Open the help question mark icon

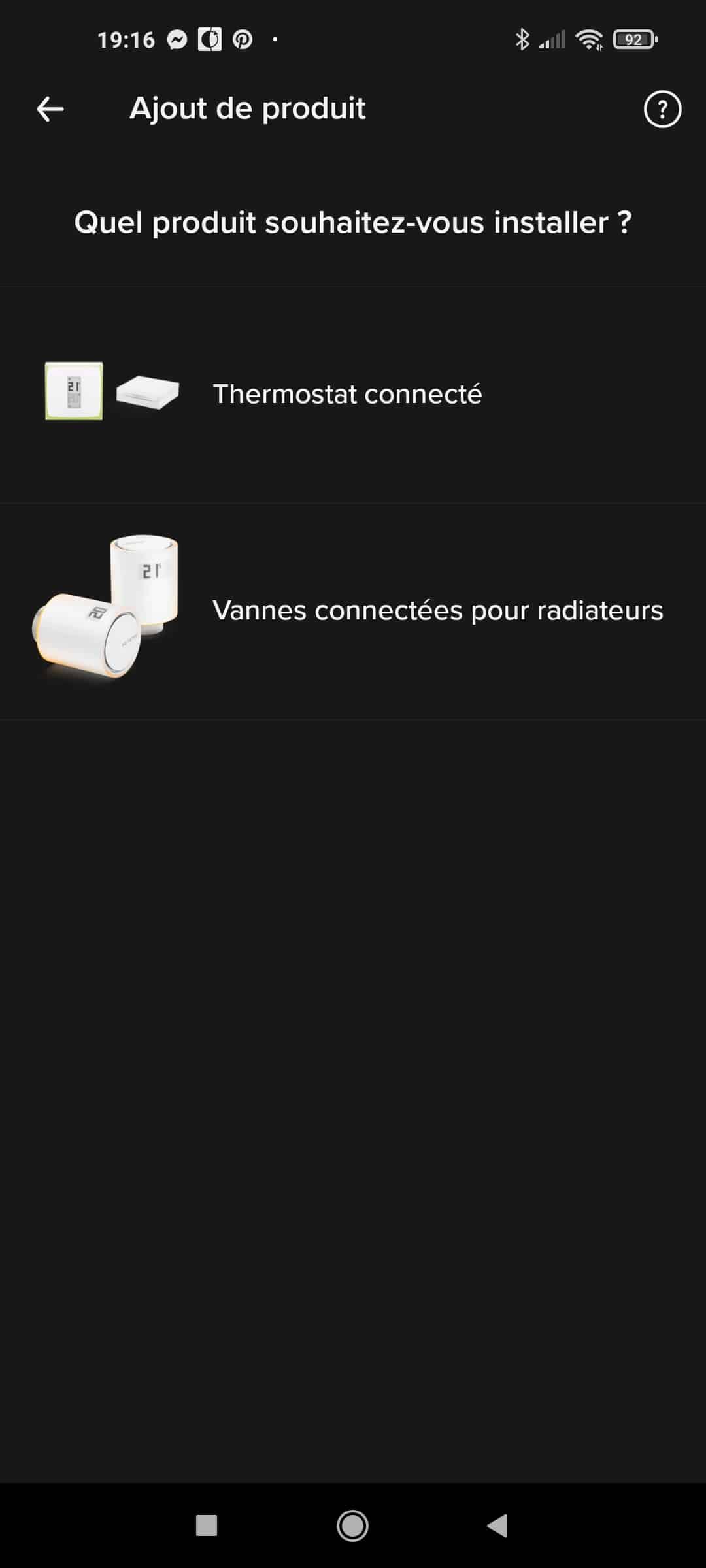coord(662,109)
